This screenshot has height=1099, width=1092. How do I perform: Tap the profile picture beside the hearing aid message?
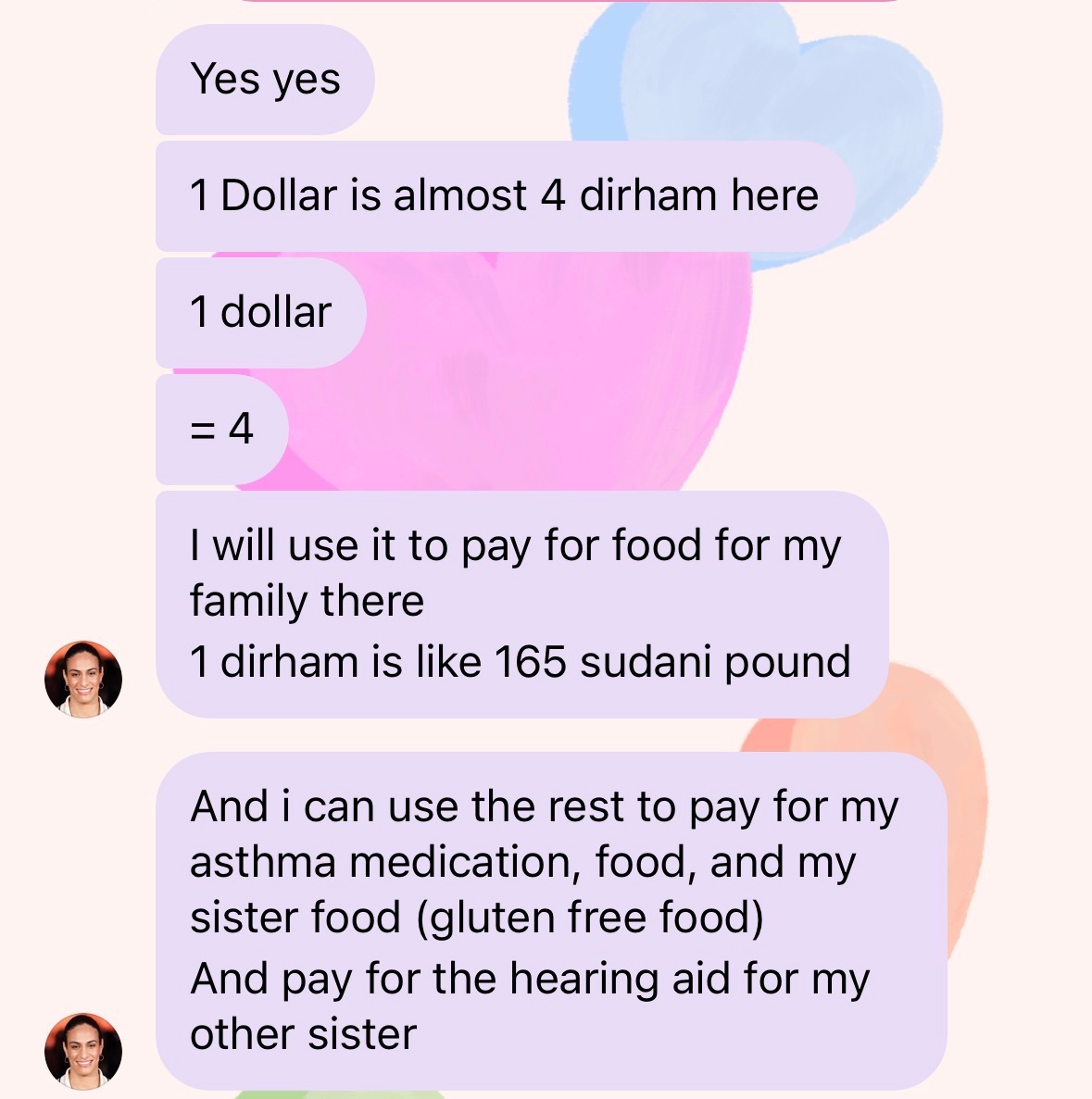pos(83,1050)
